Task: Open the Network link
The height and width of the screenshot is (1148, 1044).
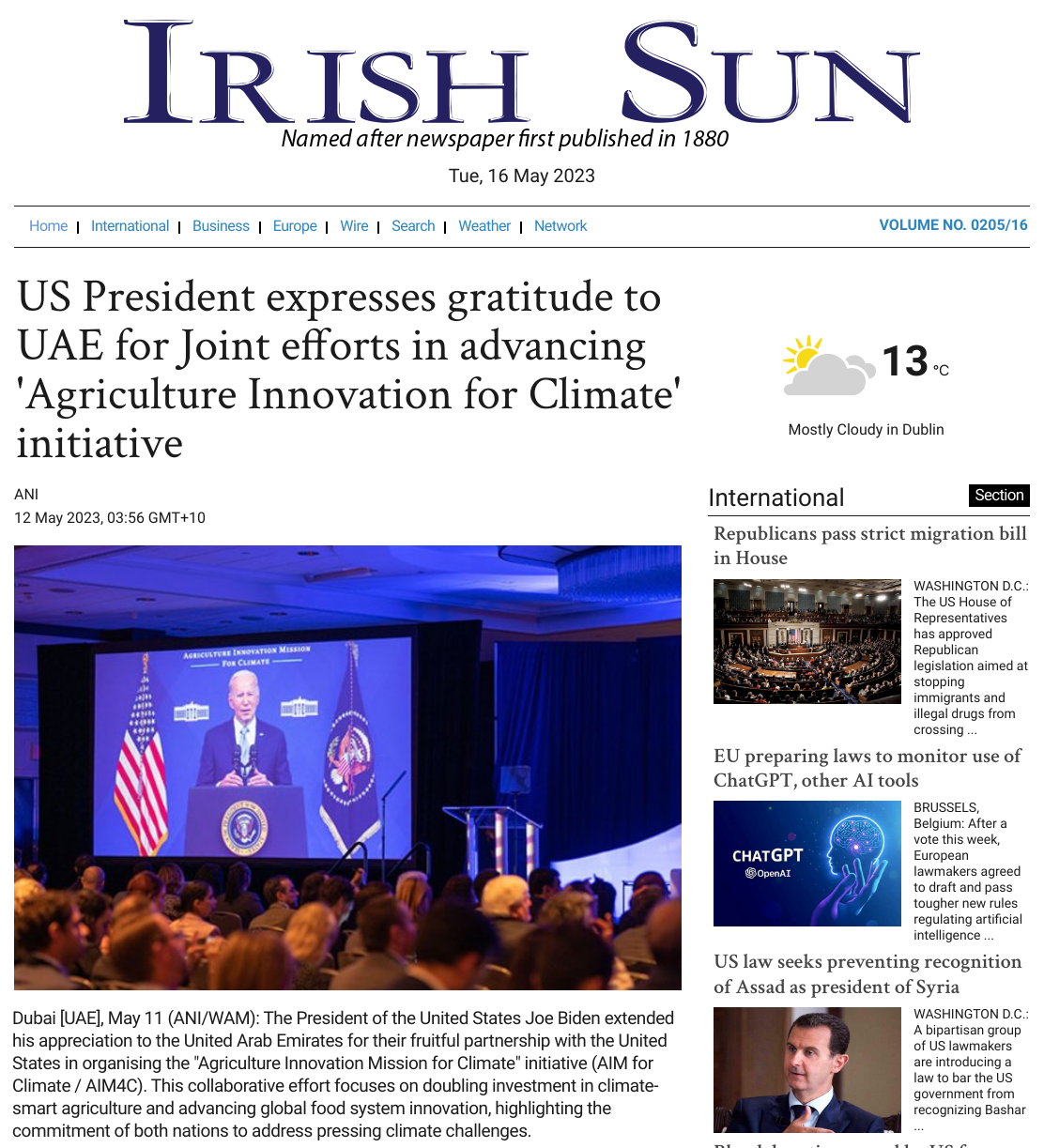Action: click(560, 226)
